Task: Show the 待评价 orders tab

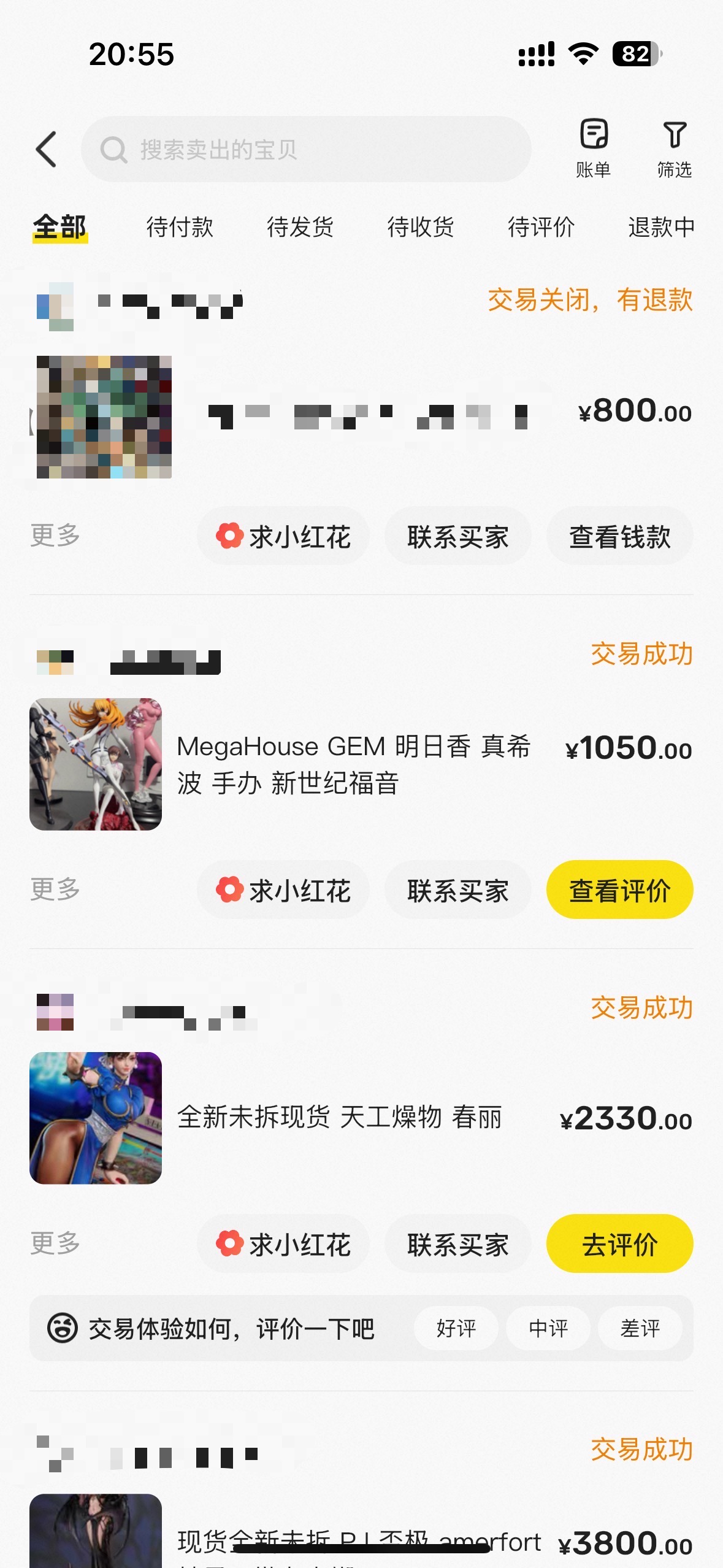Action: coord(541,227)
